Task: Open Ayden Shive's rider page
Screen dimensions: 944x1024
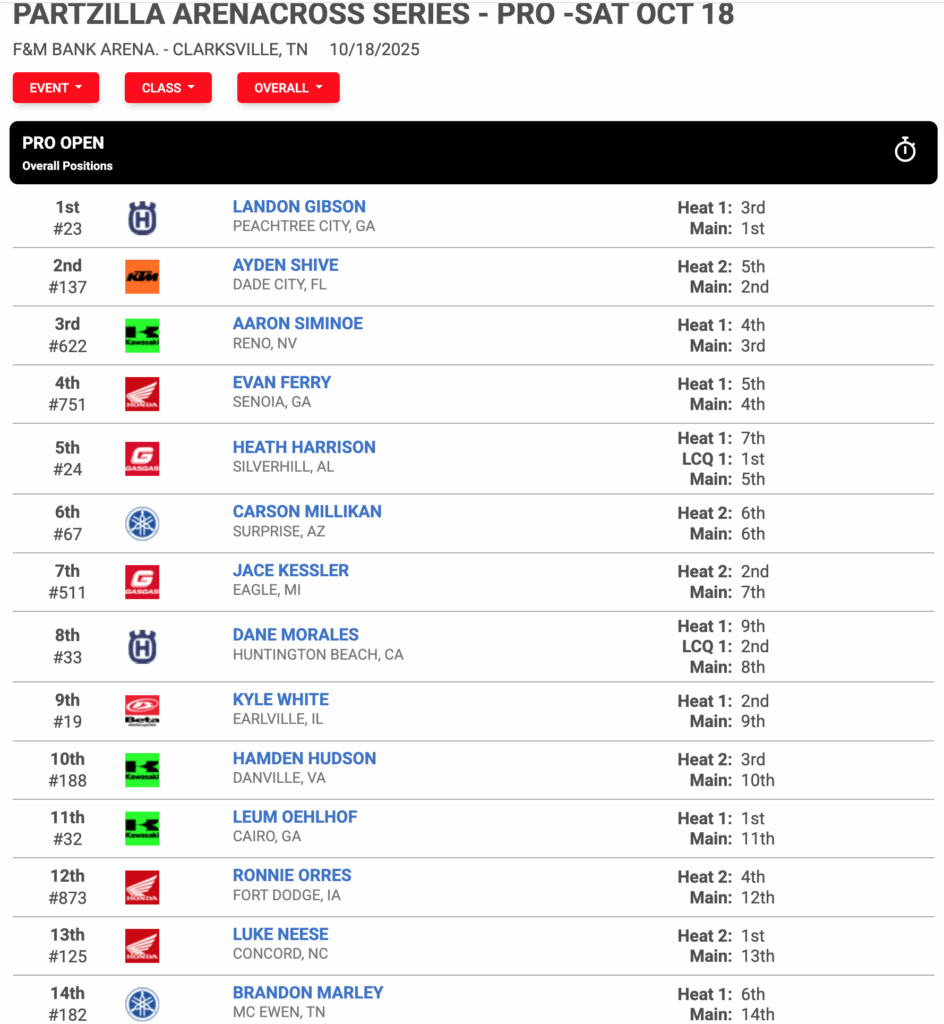Action: coord(285,265)
